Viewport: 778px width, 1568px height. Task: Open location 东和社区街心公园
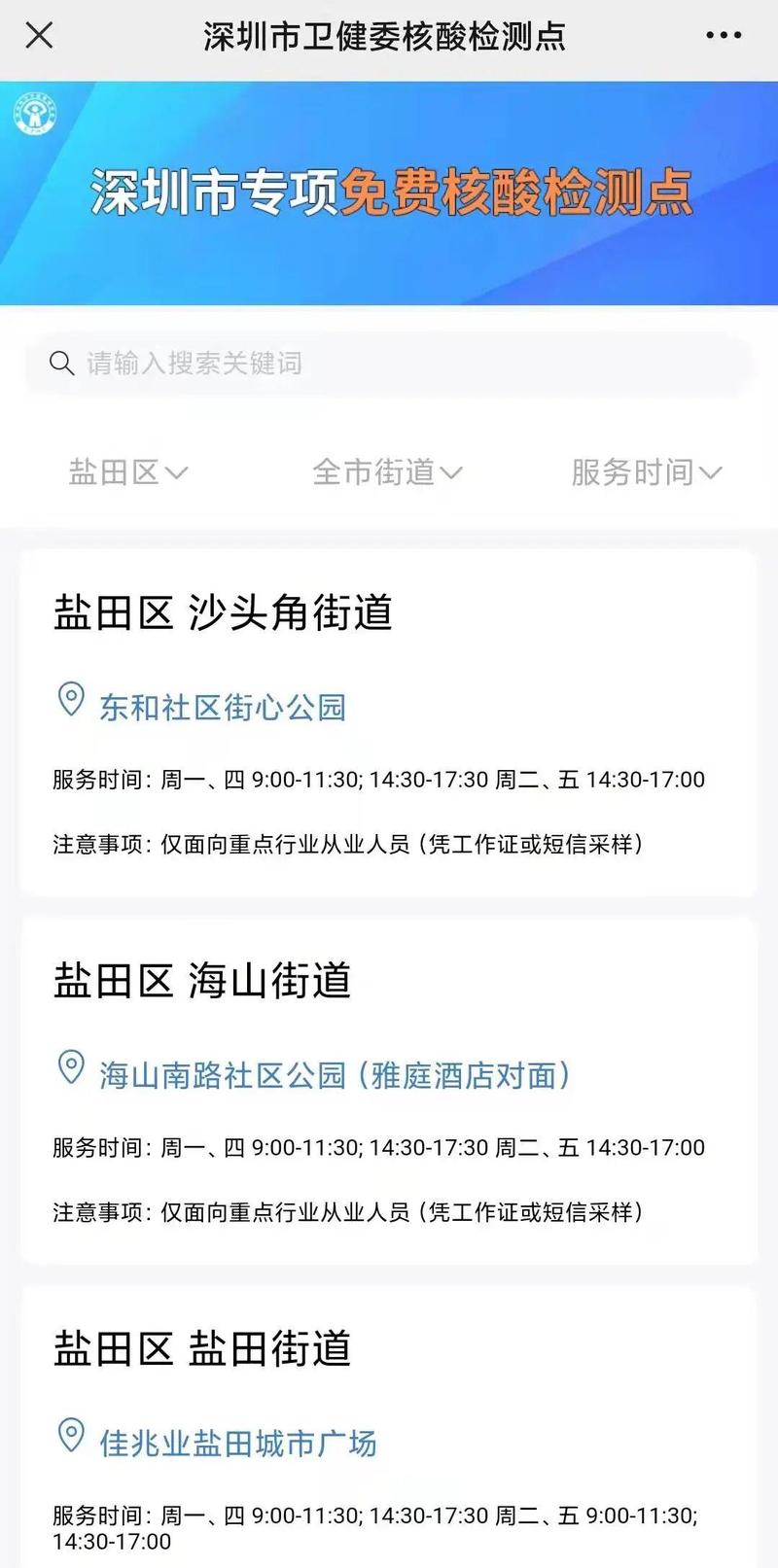click(x=222, y=707)
